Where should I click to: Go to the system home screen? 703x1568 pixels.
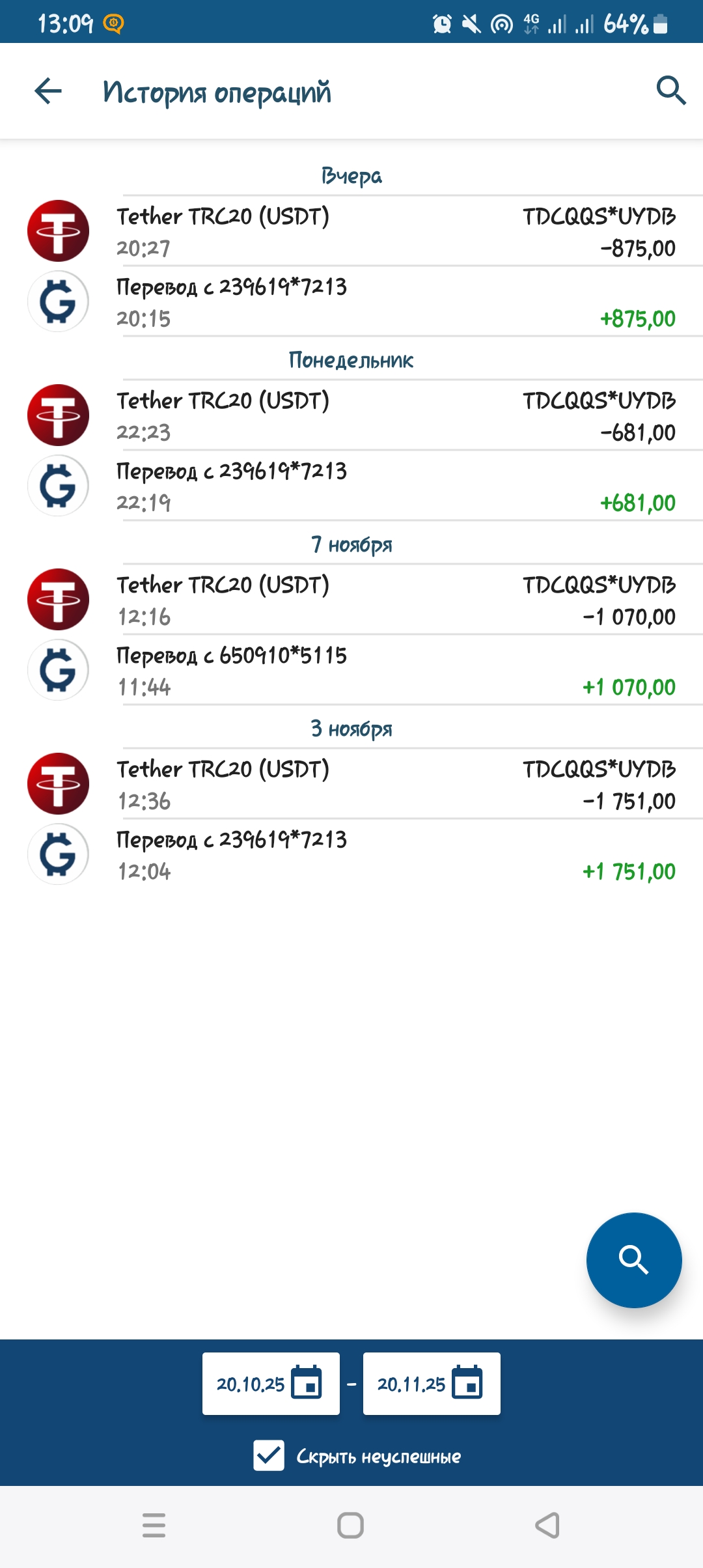point(350,1525)
